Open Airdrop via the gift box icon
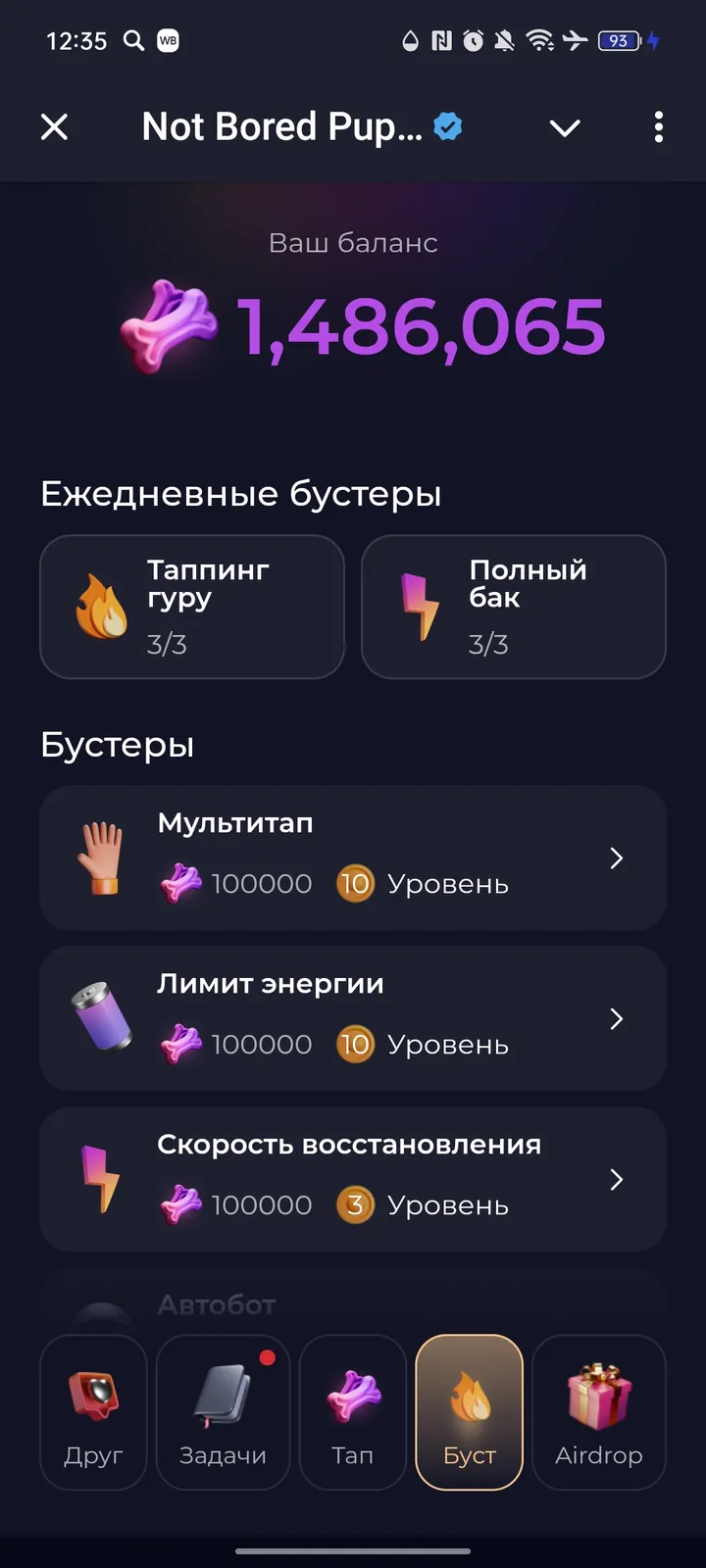This screenshot has height=1568, width=706. 599,1387
